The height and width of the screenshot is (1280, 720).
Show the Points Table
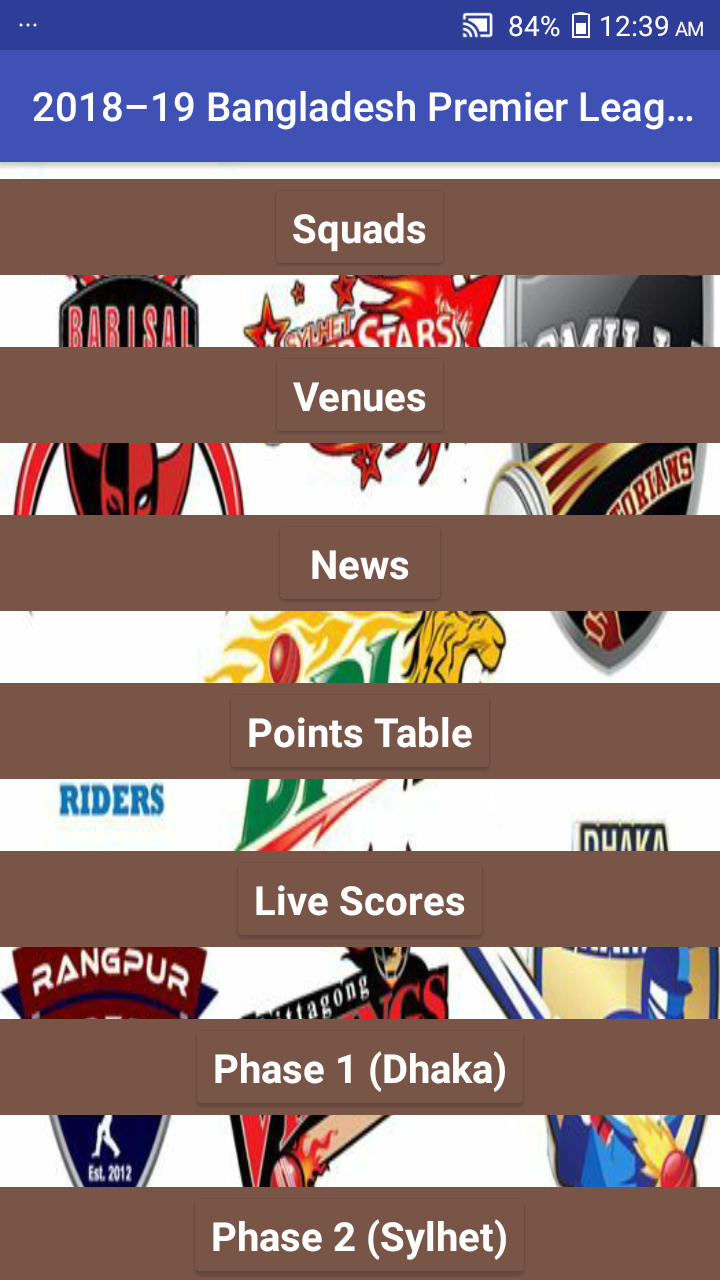pos(359,733)
